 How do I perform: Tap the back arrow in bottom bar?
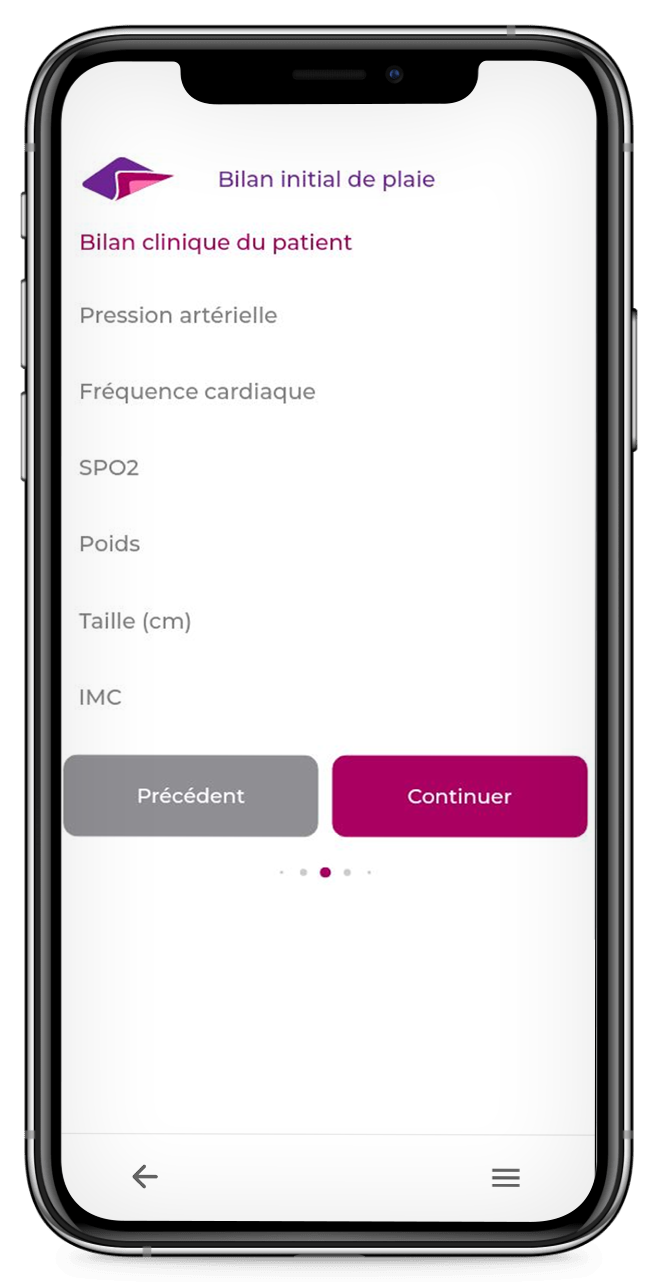click(145, 1177)
